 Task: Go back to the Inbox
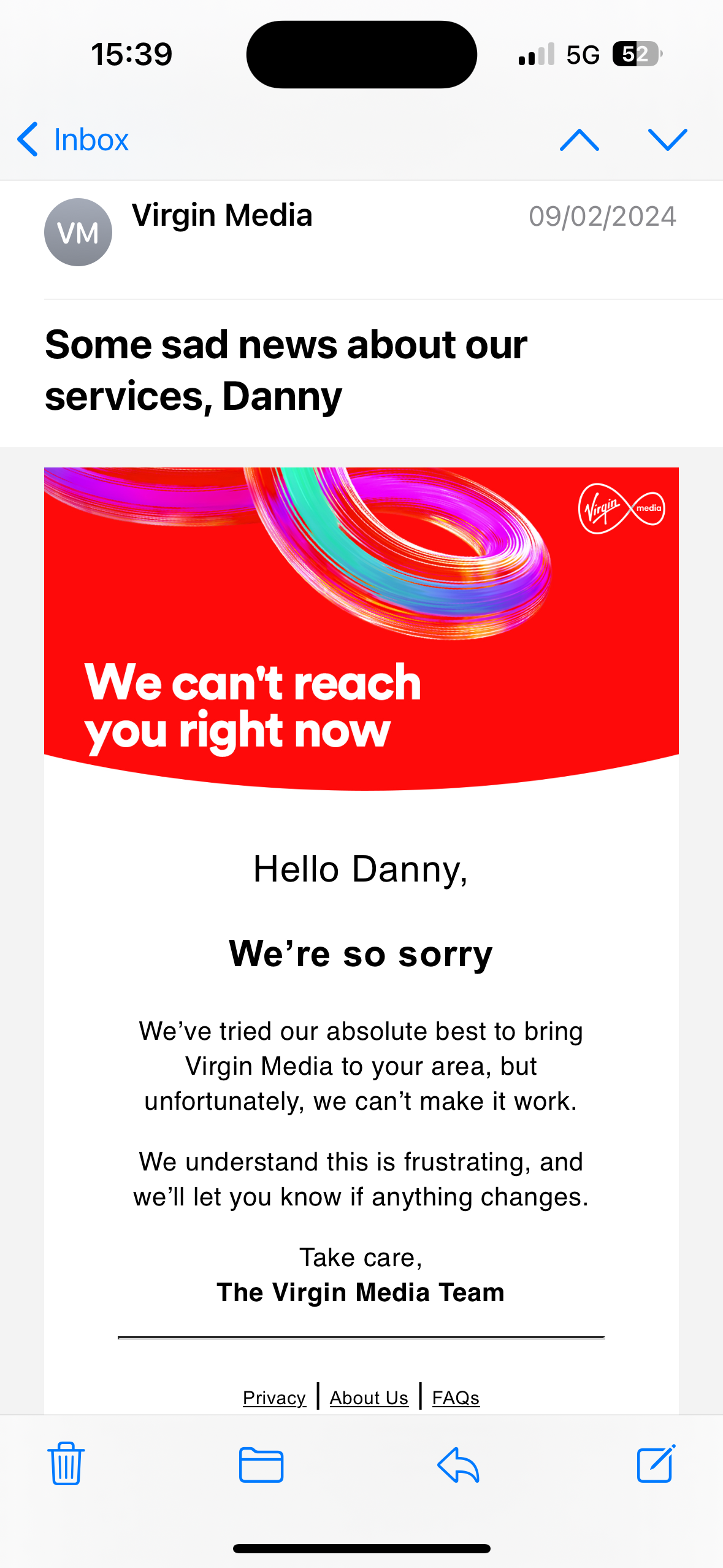click(74, 140)
